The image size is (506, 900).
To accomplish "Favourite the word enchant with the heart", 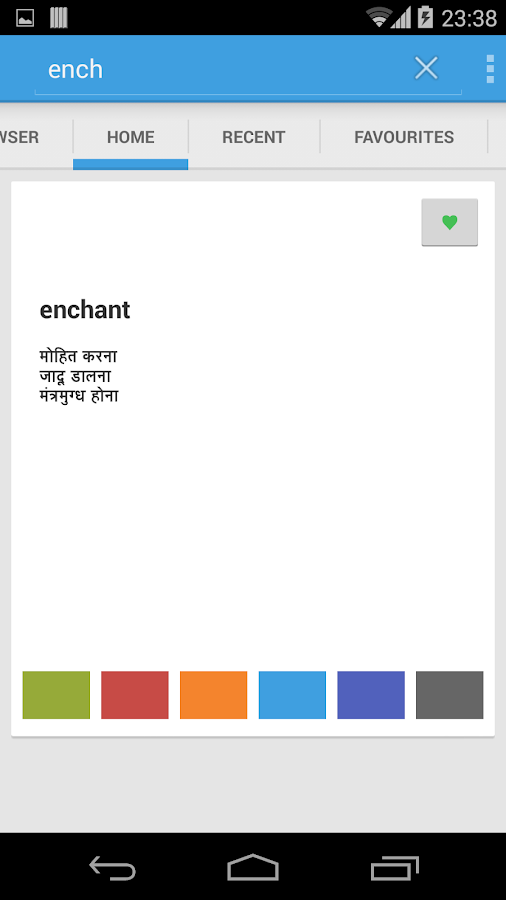I will [x=450, y=223].
